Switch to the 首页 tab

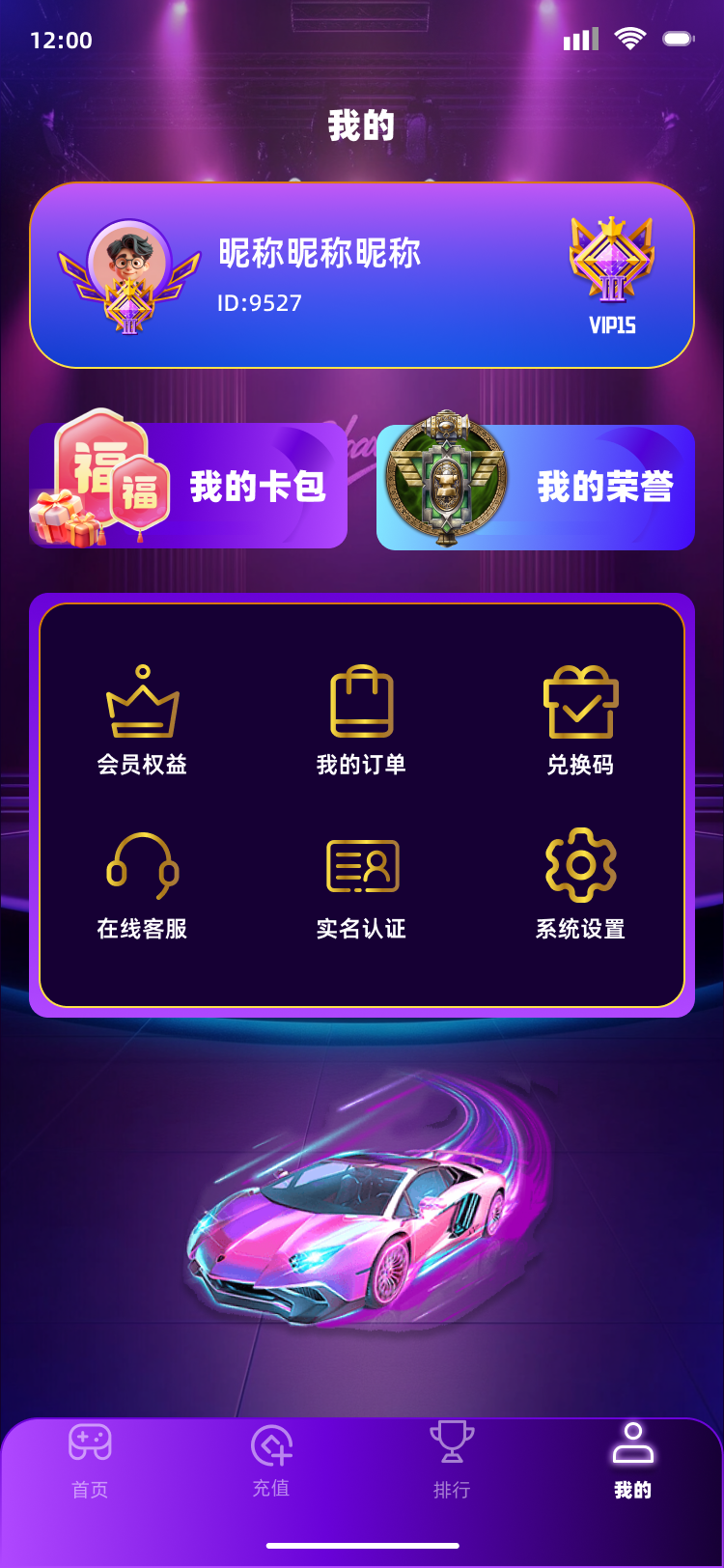click(x=90, y=1461)
